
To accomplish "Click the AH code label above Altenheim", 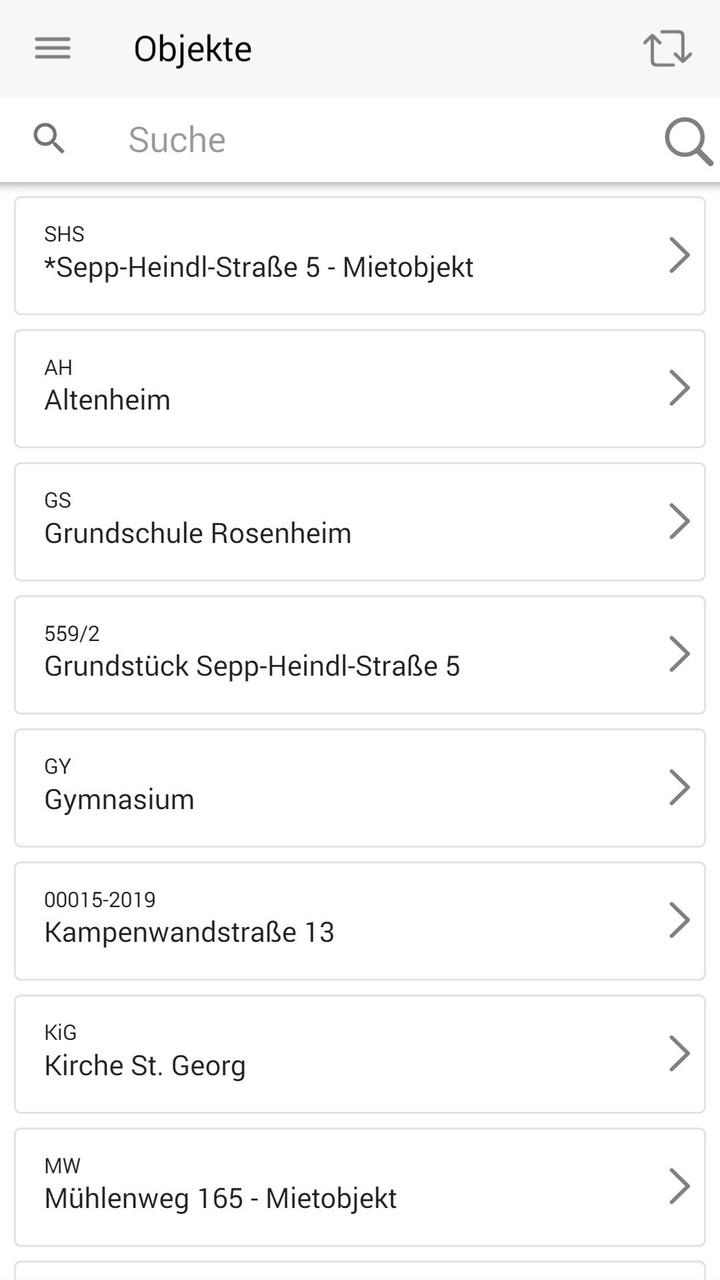I will pyautogui.click(x=56, y=367).
